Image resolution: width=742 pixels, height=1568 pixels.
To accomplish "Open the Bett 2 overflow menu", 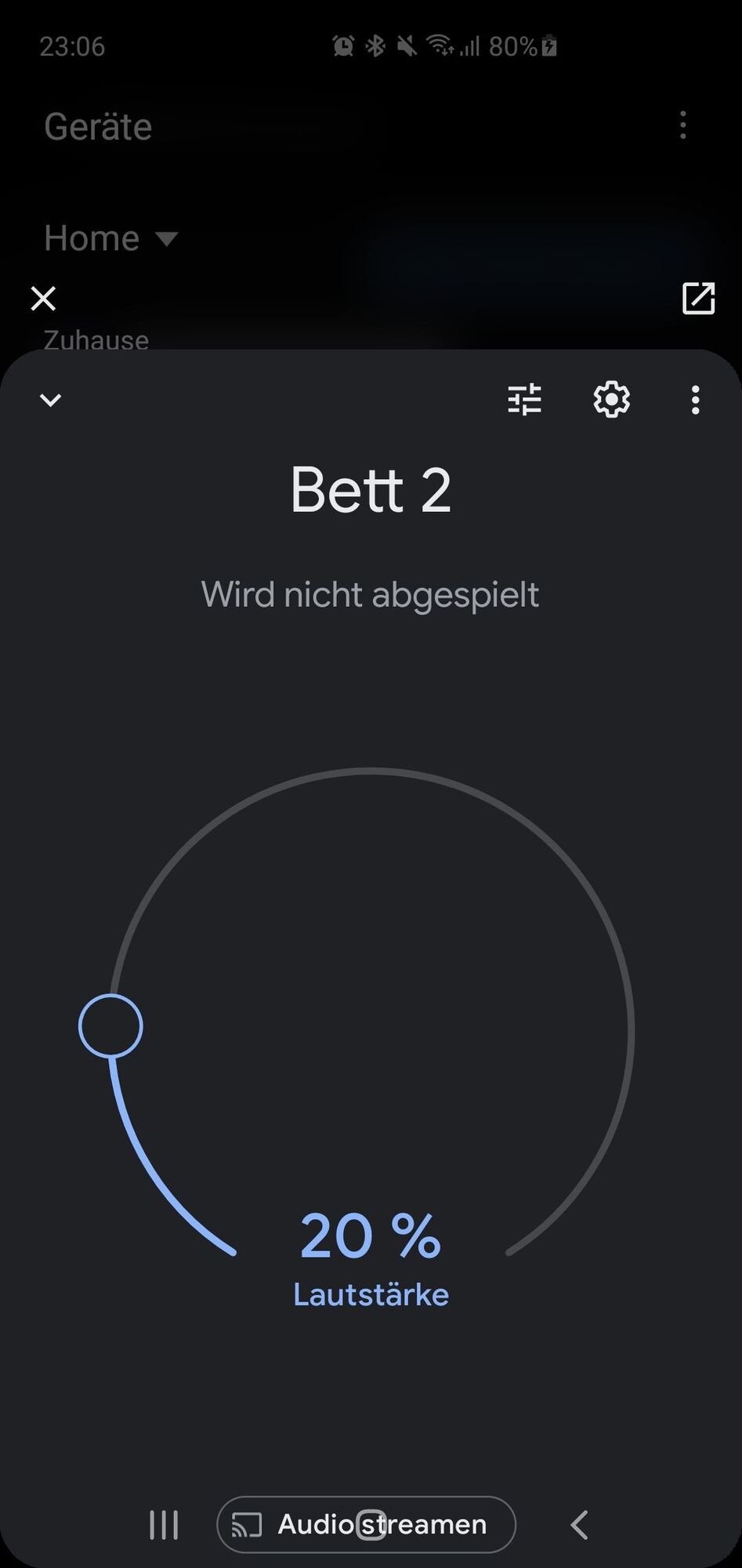I will pyautogui.click(x=695, y=400).
